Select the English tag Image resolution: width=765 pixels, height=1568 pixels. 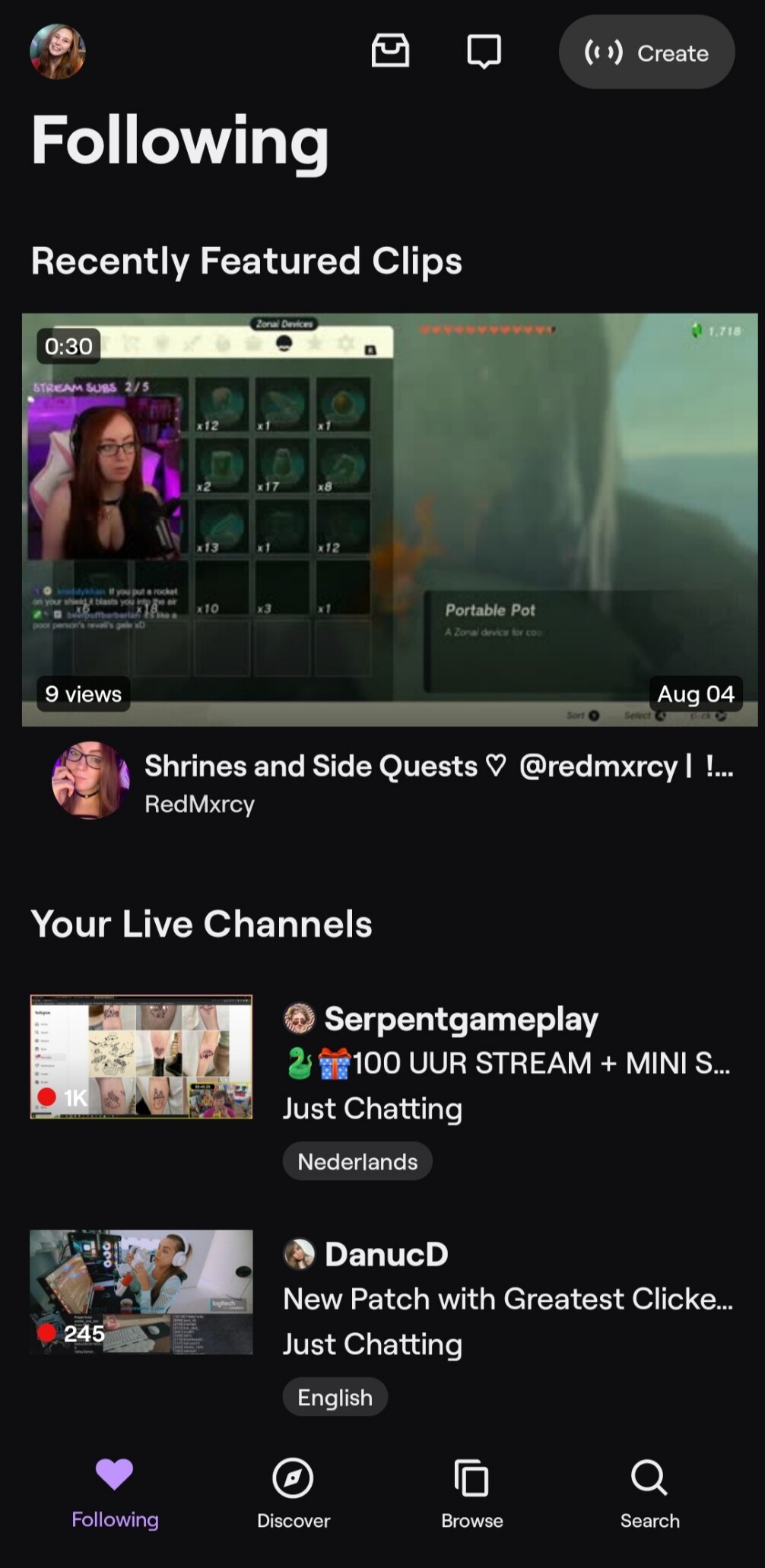[x=335, y=1397]
